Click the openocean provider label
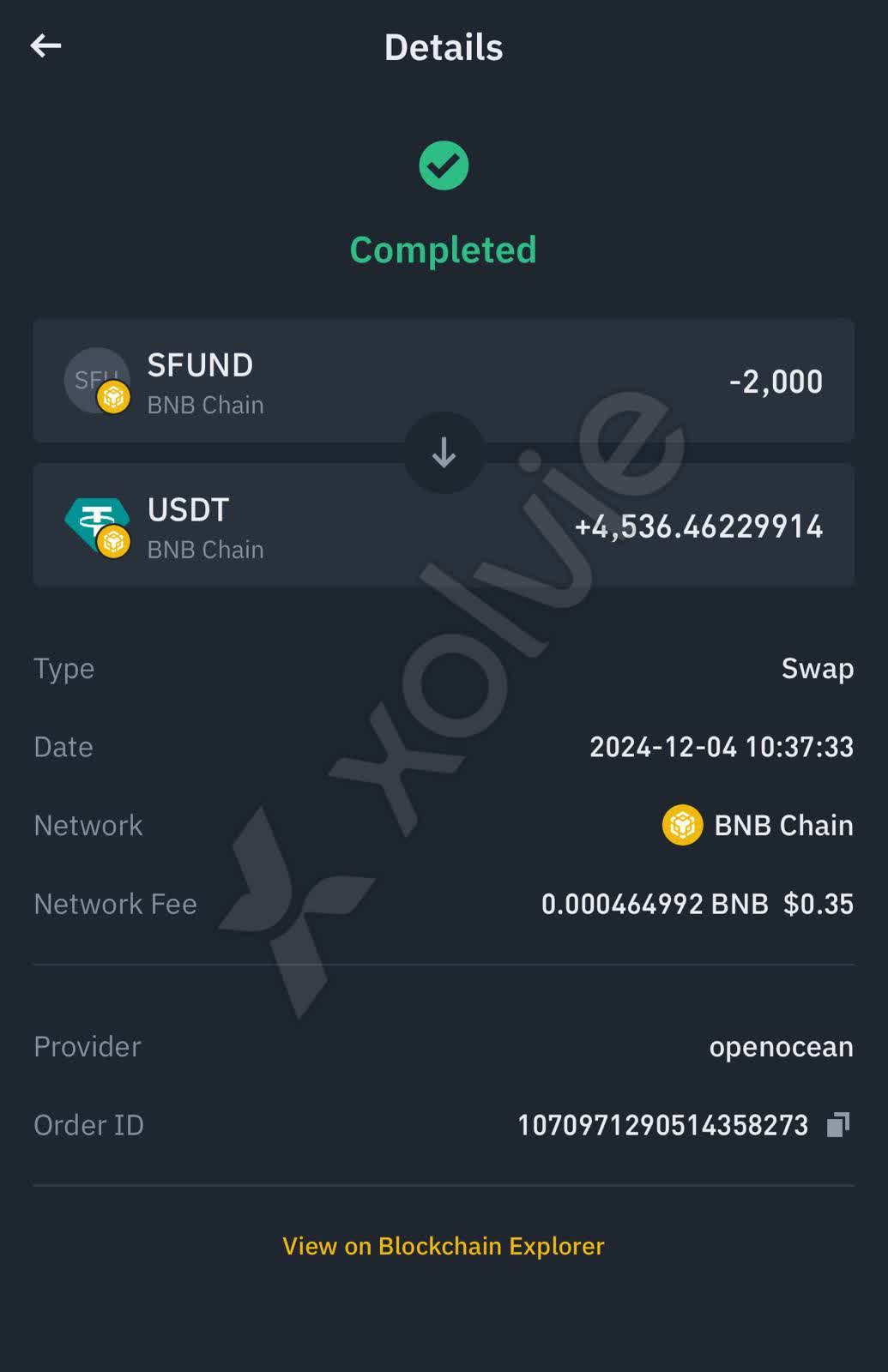Viewport: 888px width, 1372px height. pyautogui.click(x=780, y=1046)
